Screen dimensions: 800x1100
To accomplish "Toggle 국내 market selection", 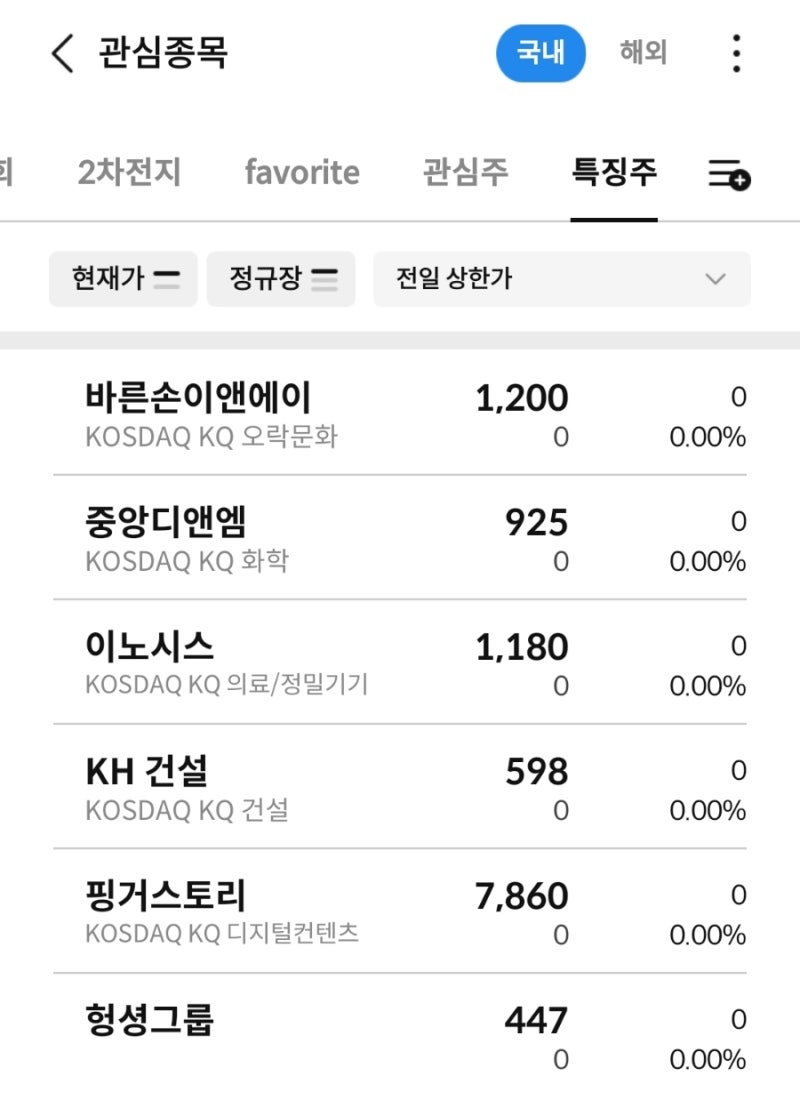I will pyautogui.click(x=540, y=54).
